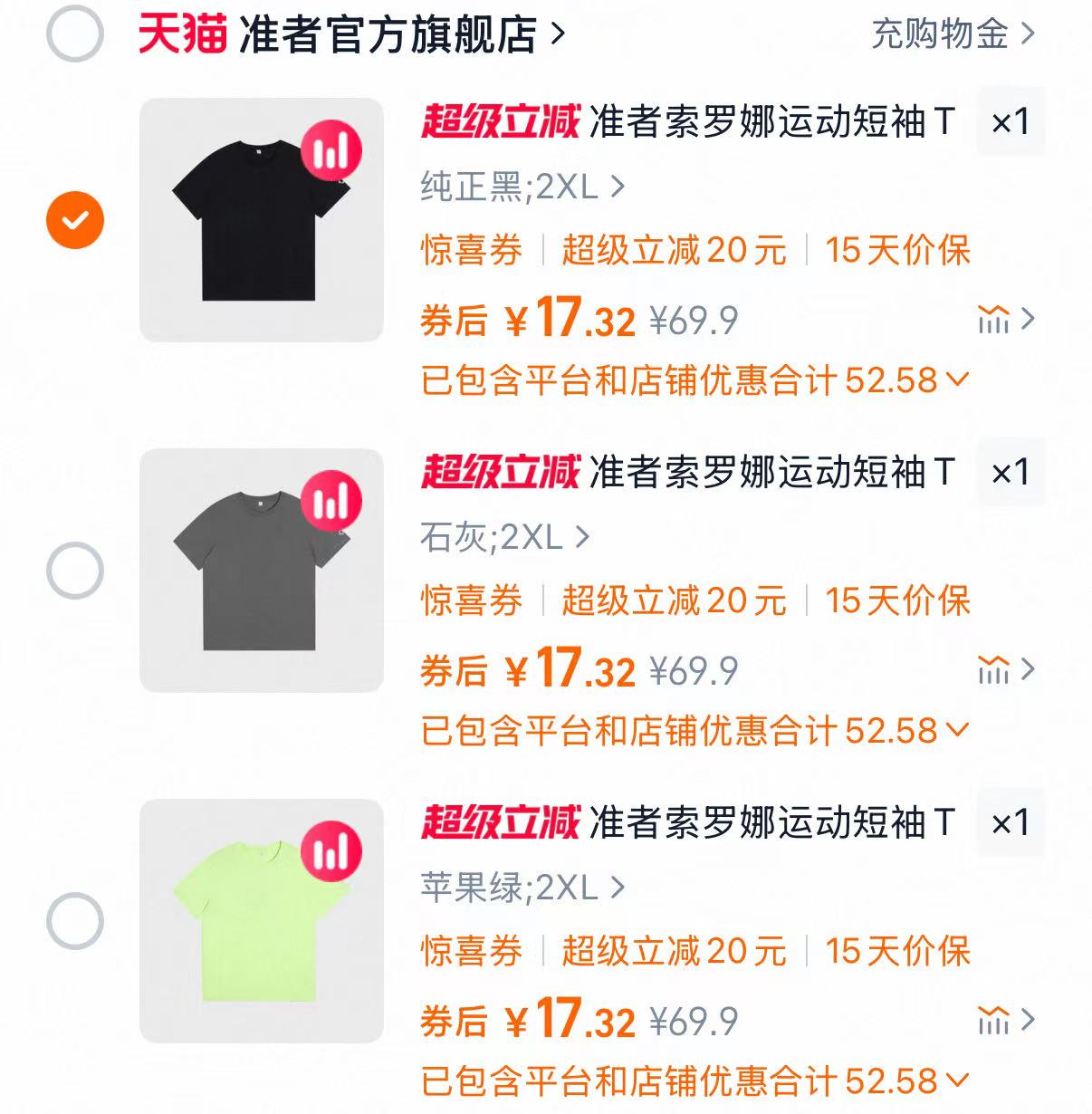The height and width of the screenshot is (1114, 1092).
Task: Click price trend icon beside green shirt price
Action: click(x=996, y=1021)
